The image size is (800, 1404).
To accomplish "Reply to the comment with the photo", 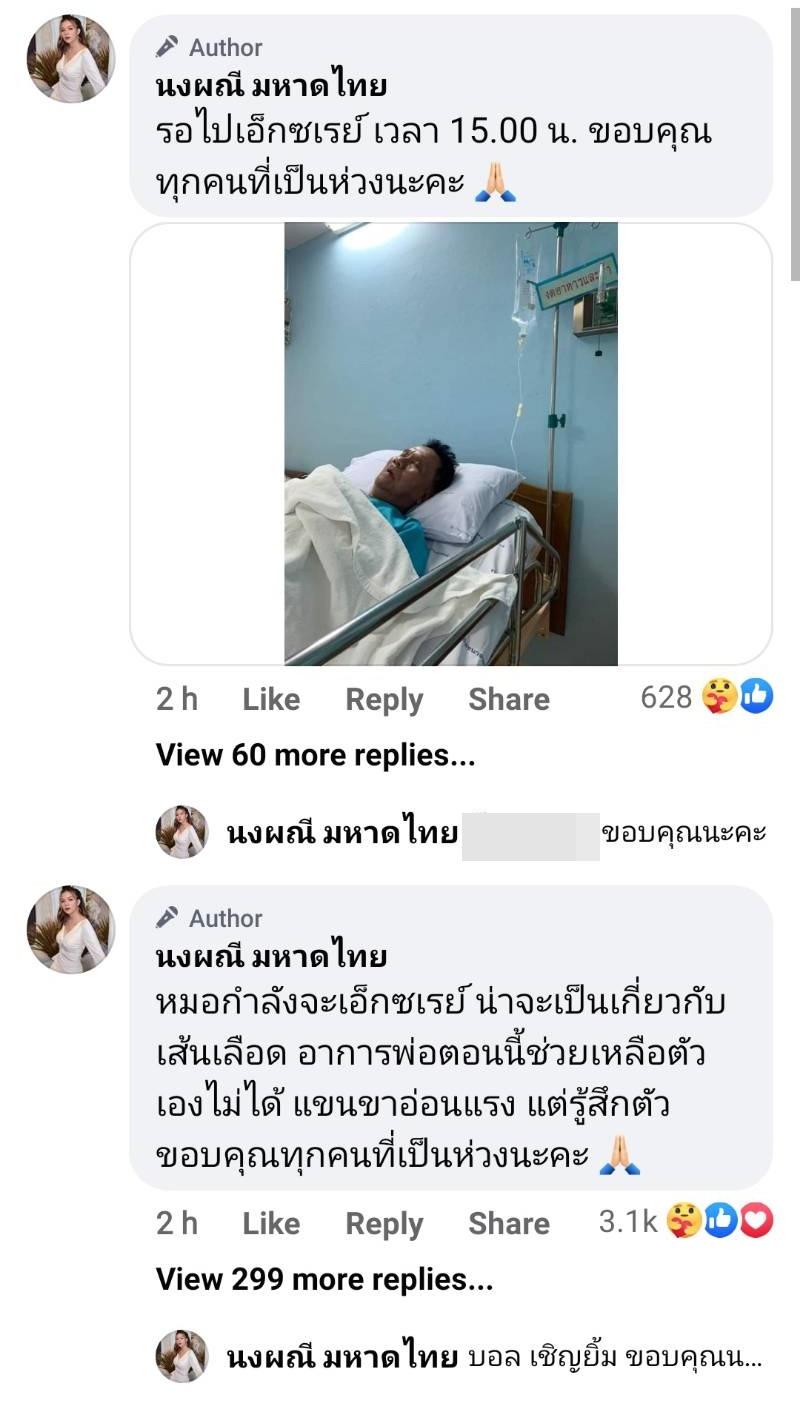I will tap(384, 700).
